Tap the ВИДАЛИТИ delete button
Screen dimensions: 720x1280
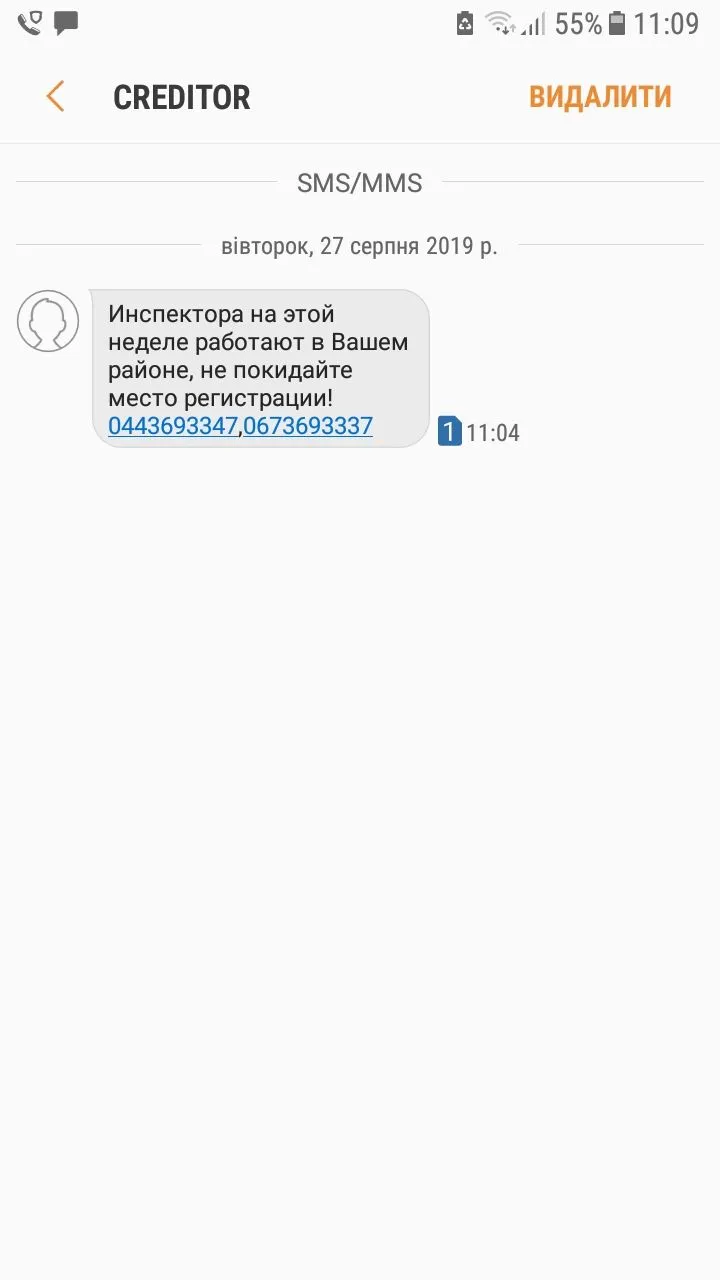tap(600, 97)
